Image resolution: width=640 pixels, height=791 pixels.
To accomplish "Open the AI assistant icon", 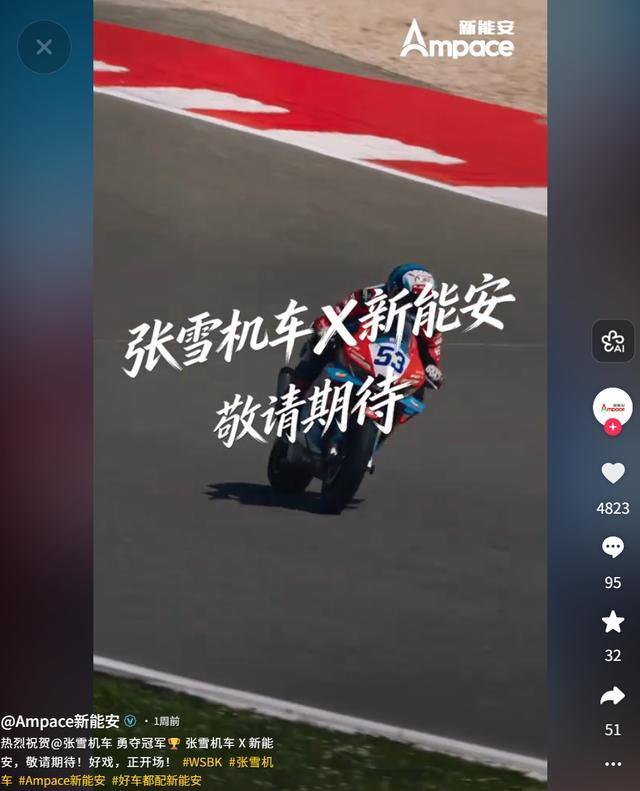I will tap(613, 341).
